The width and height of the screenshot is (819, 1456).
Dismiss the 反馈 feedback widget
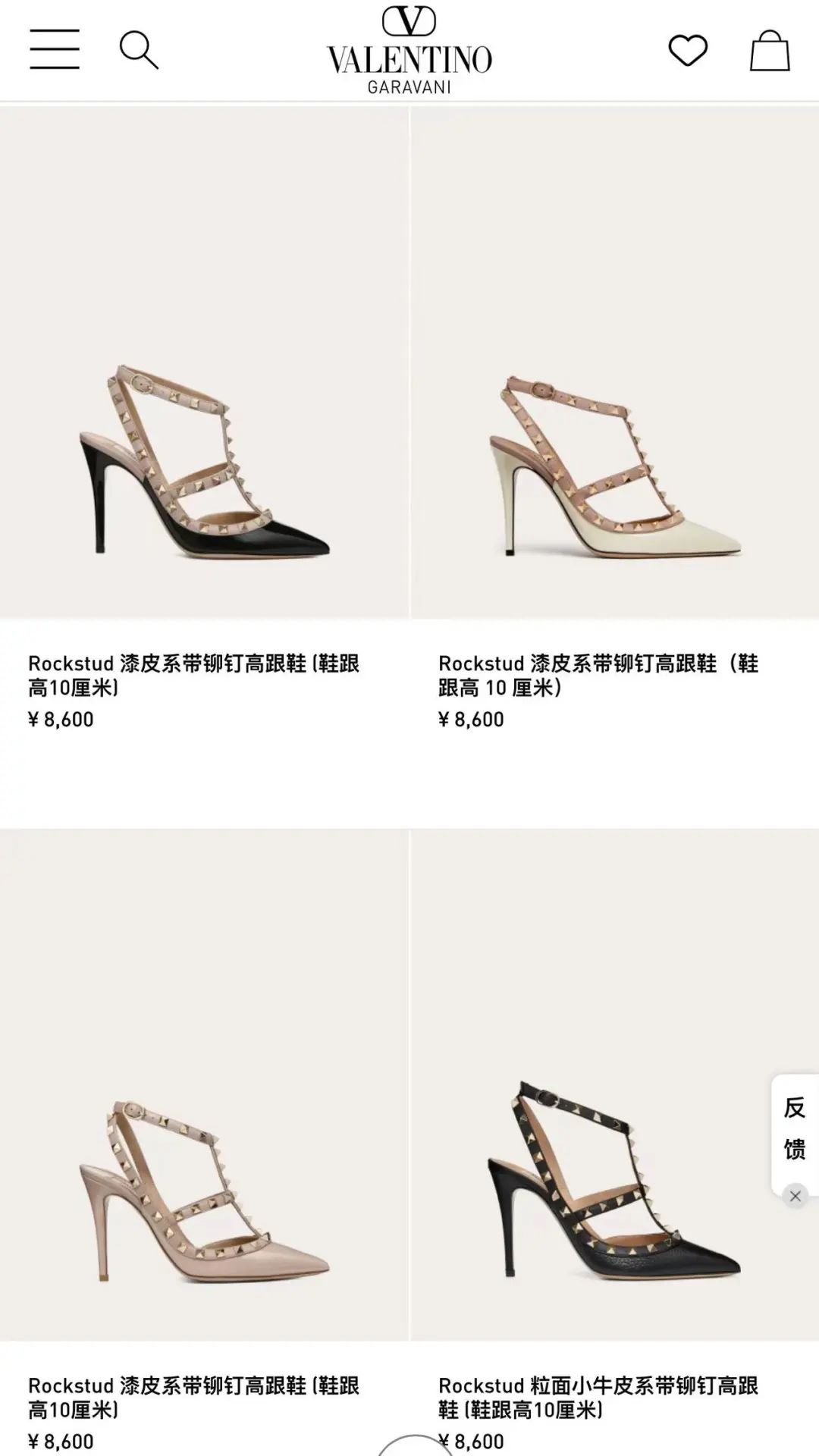[795, 1196]
